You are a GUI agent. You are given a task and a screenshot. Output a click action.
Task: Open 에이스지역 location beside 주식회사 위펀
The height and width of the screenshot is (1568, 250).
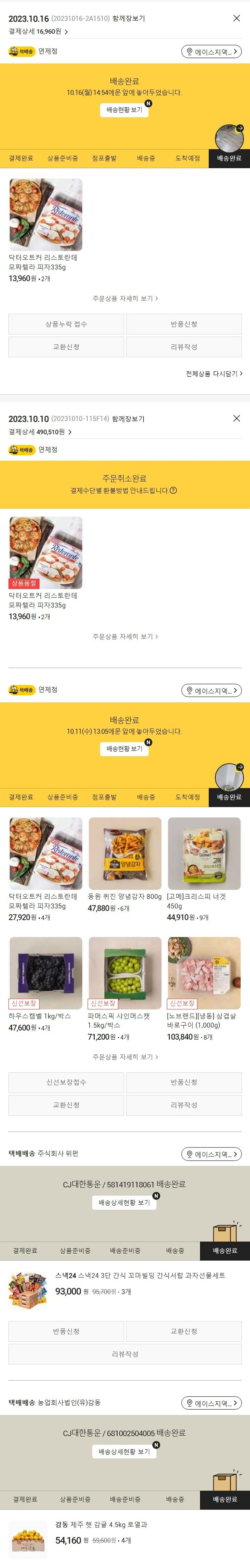pyautogui.click(x=212, y=1154)
